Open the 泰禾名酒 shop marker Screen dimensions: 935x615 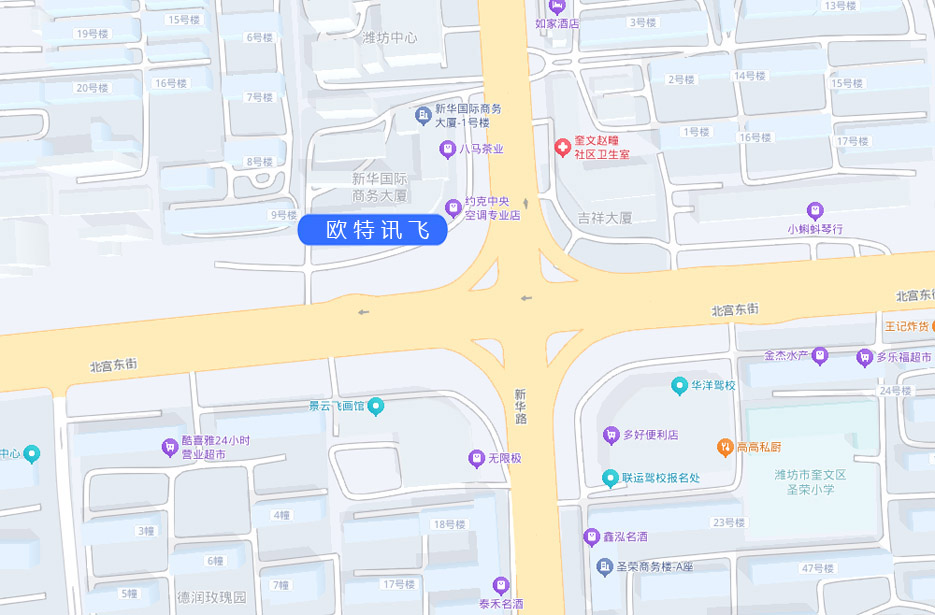501,586
